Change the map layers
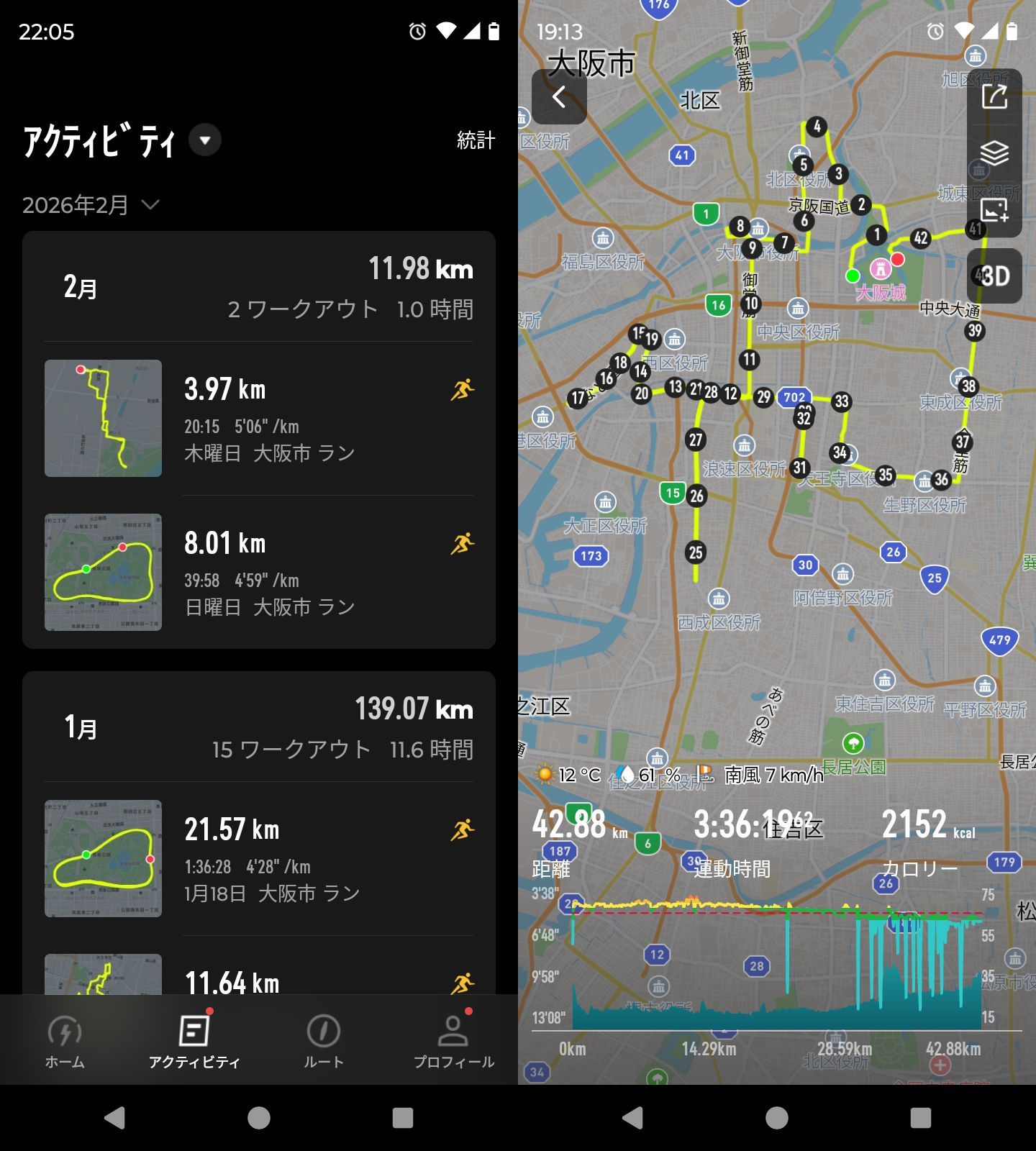This screenshot has width=1036, height=1151. pyautogui.click(x=994, y=153)
